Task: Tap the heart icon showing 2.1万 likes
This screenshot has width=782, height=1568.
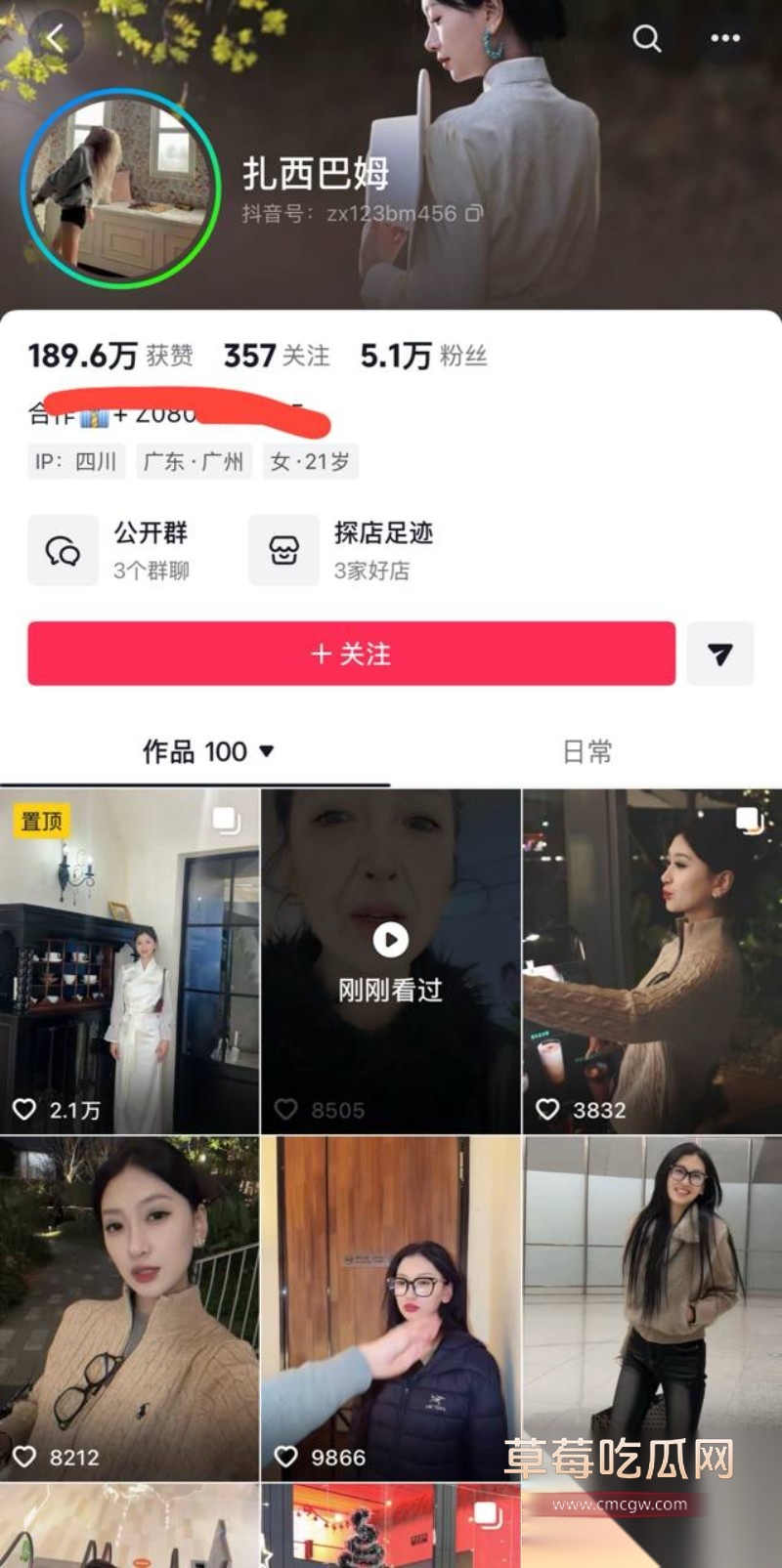Action: tap(23, 1110)
